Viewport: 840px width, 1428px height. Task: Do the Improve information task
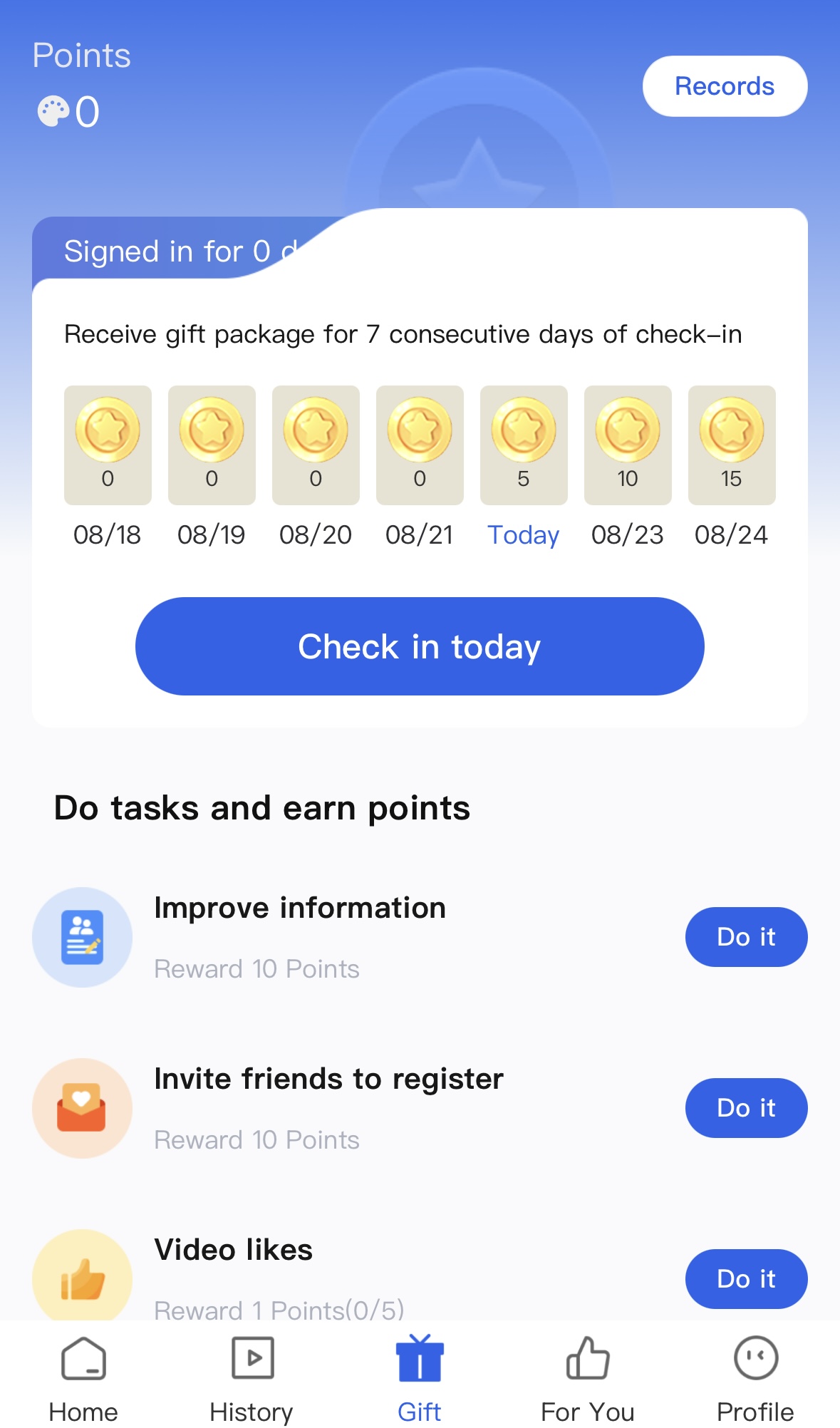pos(746,937)
